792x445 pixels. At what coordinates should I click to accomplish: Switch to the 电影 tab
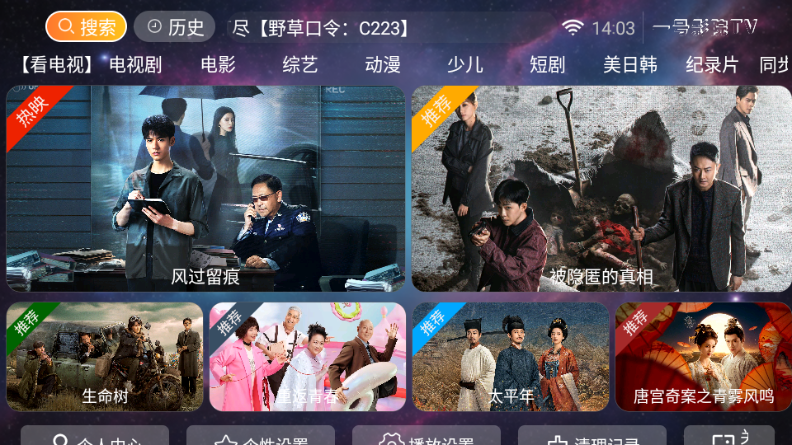218,65
